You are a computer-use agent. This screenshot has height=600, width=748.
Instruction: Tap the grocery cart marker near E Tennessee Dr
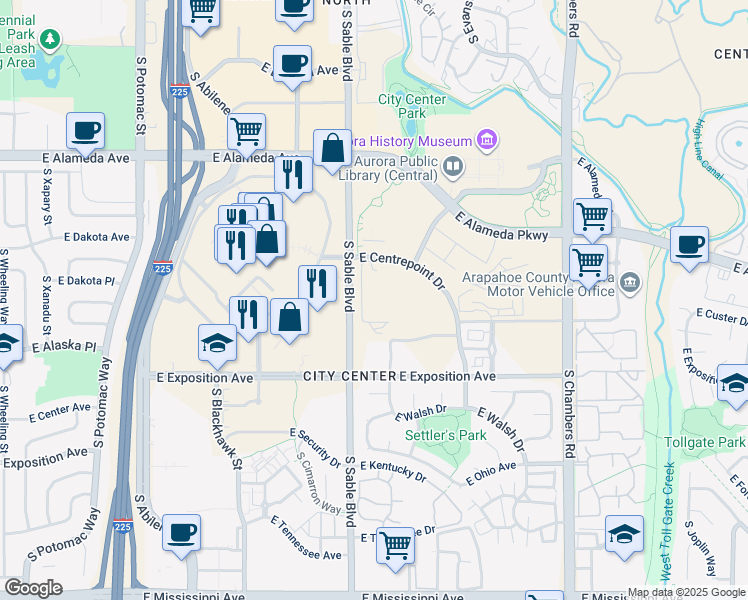[395, 549]
